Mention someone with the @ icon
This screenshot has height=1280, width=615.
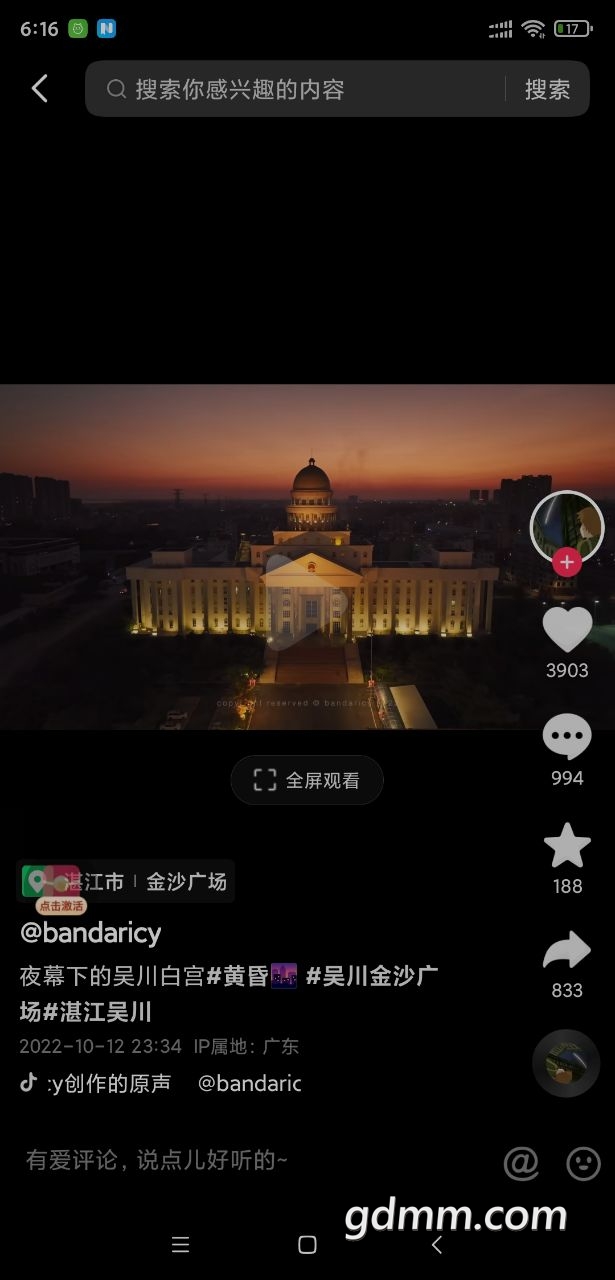point(521,1162)
